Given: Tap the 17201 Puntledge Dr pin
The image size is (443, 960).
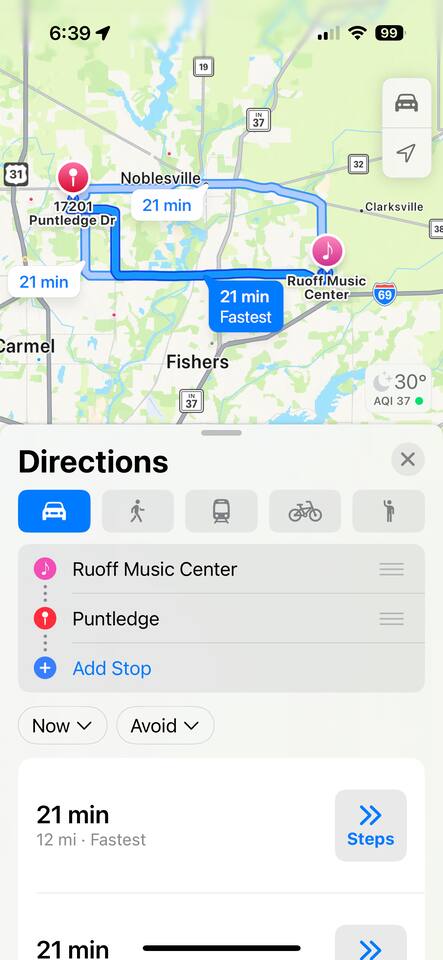Looking at the screenshot, I should 73,178.
